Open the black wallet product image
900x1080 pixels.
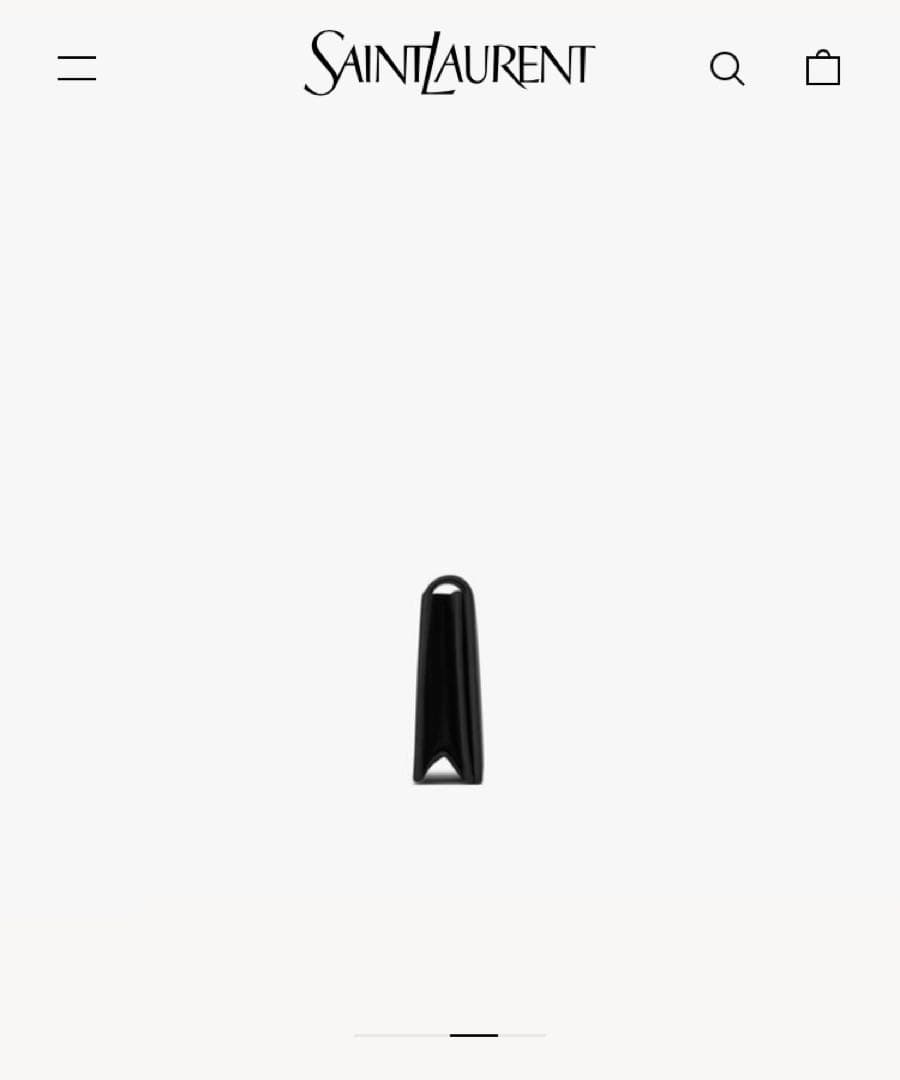448,680
